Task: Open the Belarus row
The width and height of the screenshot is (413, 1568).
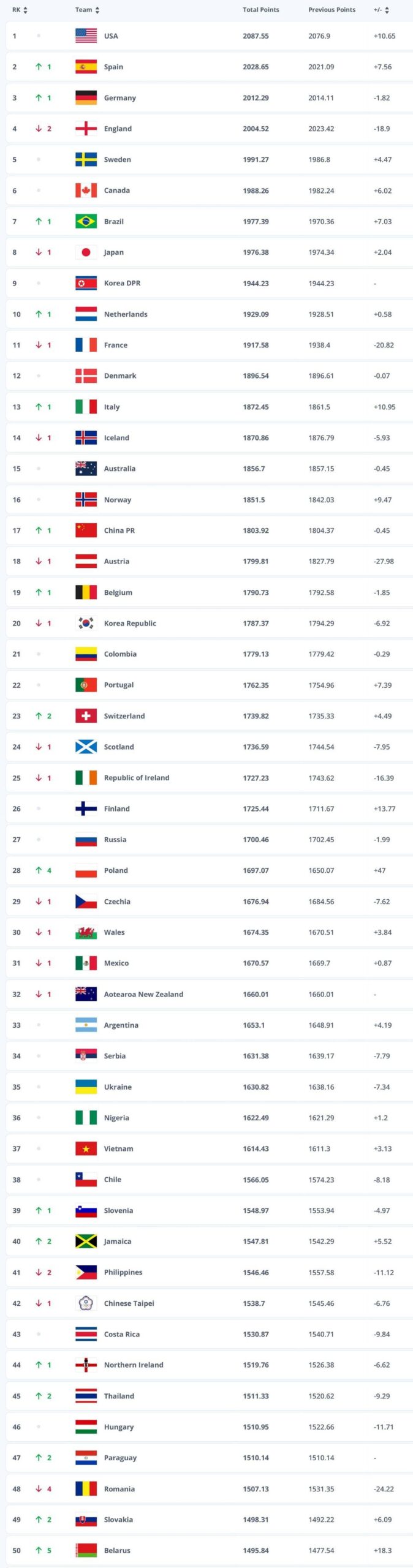Action: coord(117,1550)
